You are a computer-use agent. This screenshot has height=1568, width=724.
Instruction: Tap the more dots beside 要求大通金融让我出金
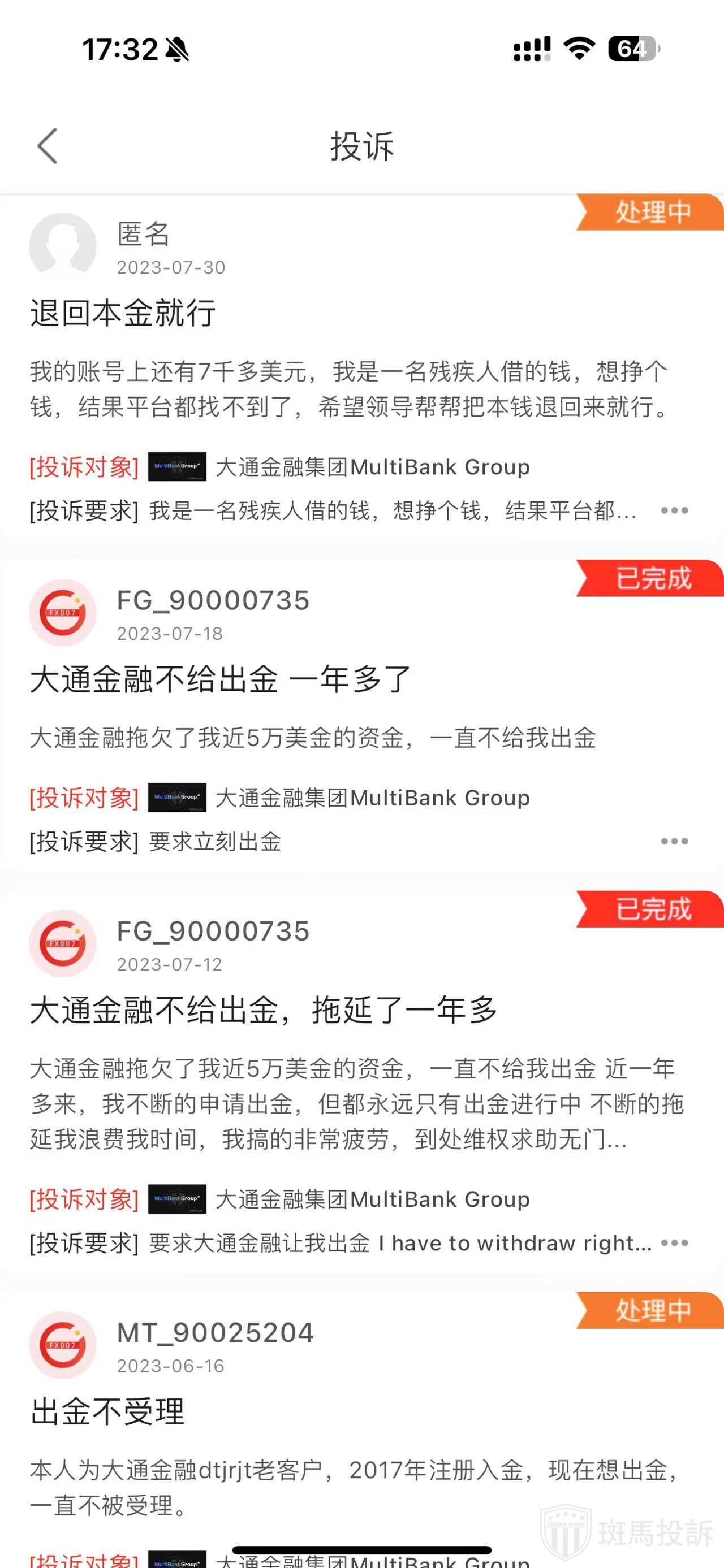click(x=674, y=1243)
